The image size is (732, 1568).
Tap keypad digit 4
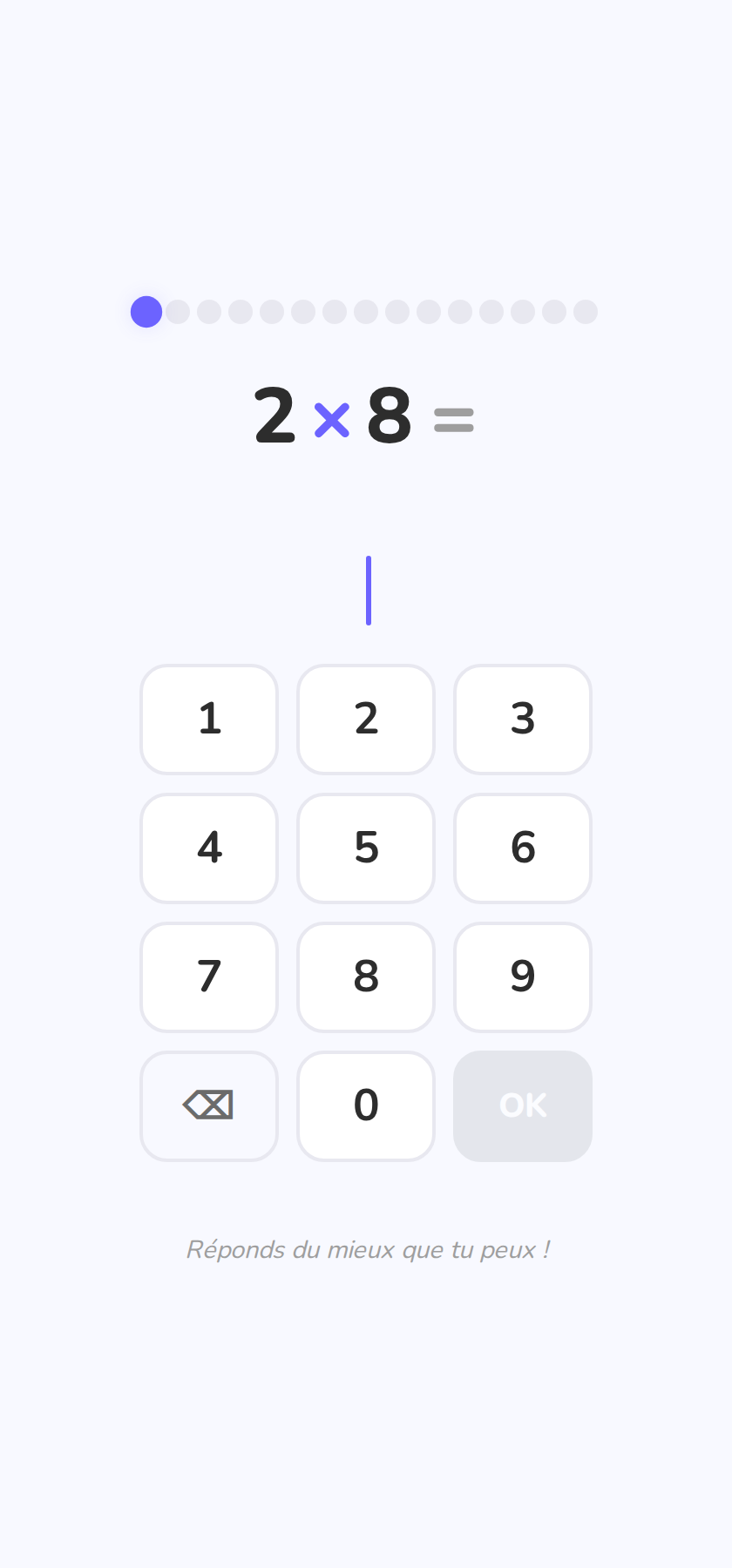tap(209, 848)
